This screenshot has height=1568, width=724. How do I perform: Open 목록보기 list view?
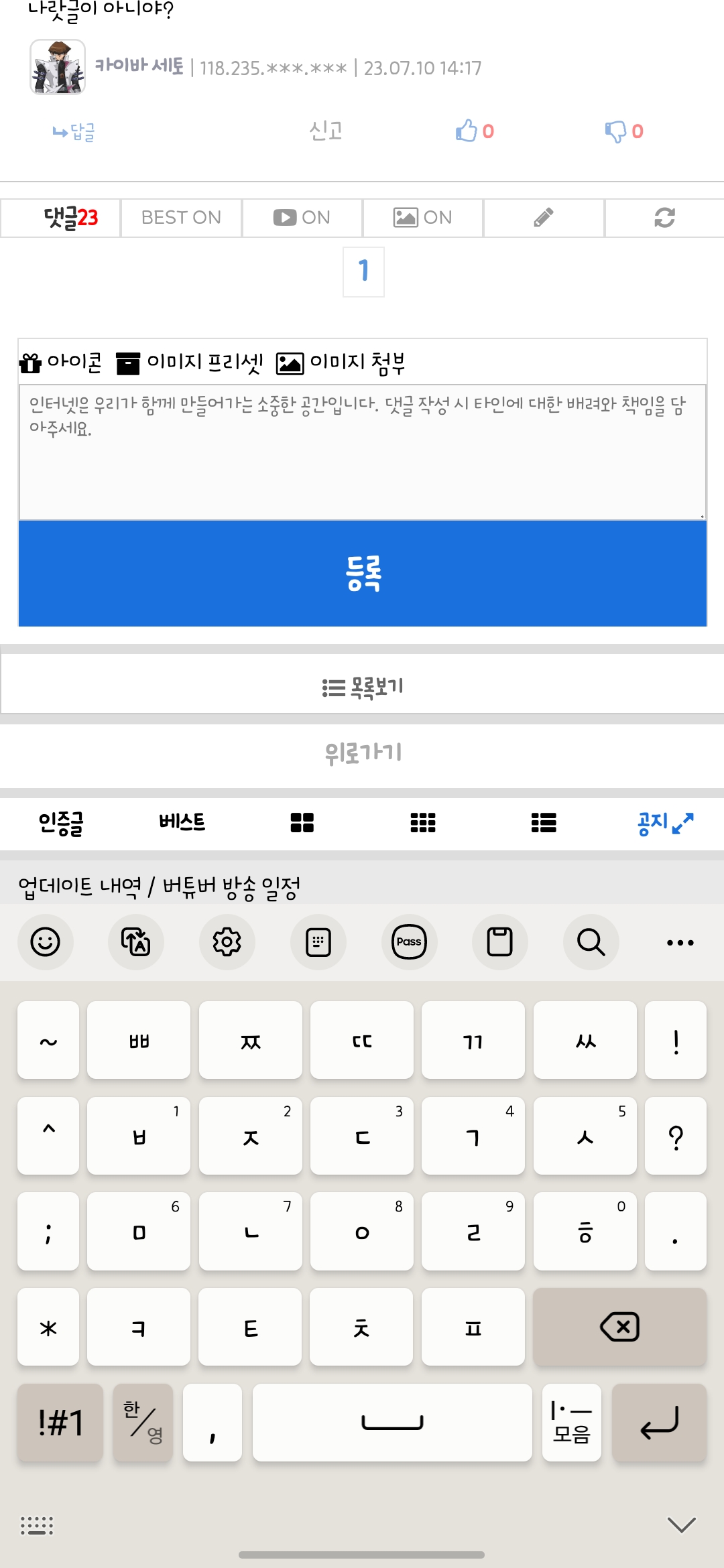pos(362,687)
